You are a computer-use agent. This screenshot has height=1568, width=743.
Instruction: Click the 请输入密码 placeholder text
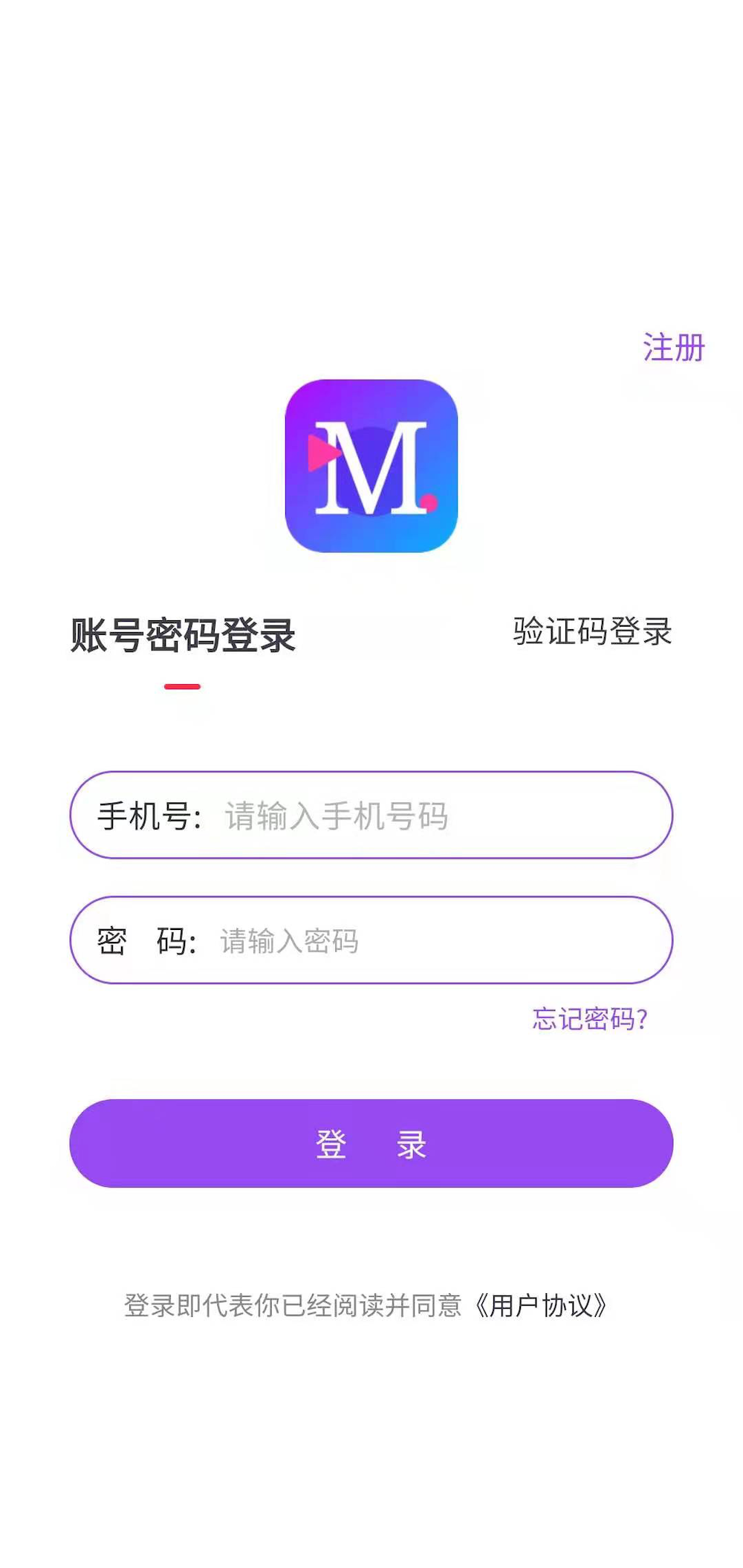click(288, 940)
